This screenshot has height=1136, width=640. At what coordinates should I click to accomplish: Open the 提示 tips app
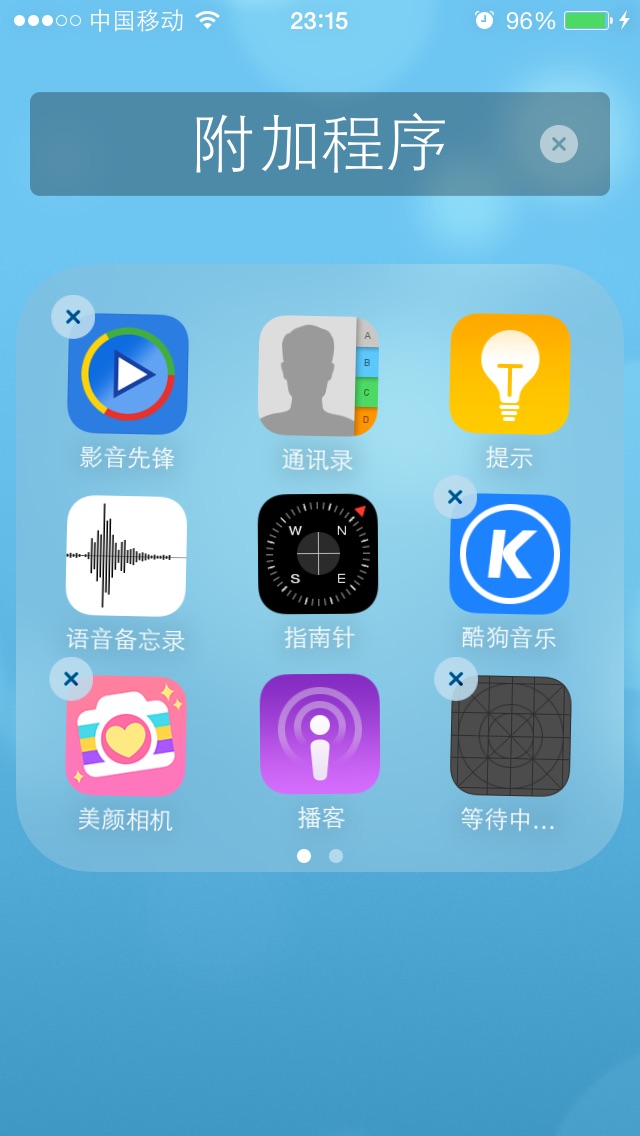pos(510,374)
